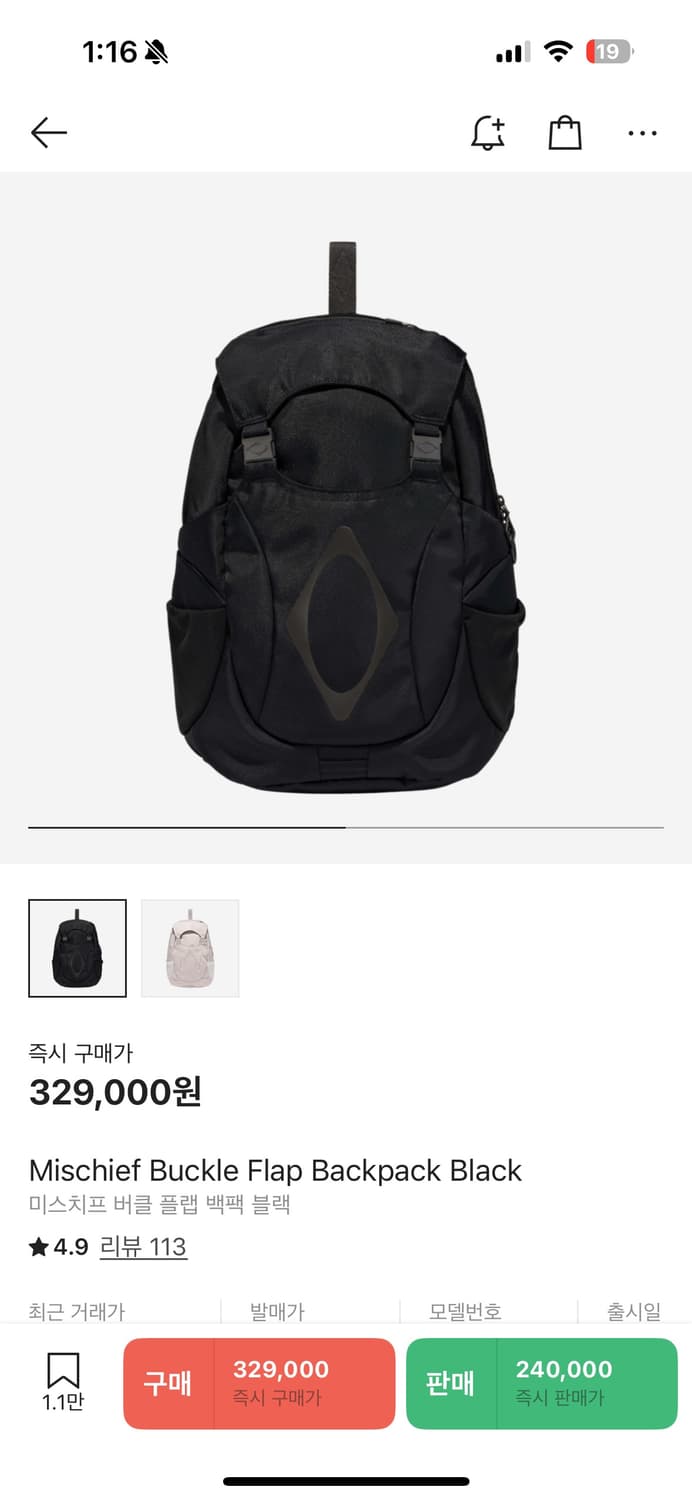Select the beige backpack thumbnail
692x1500 pixels.
[x=190, y=948]
